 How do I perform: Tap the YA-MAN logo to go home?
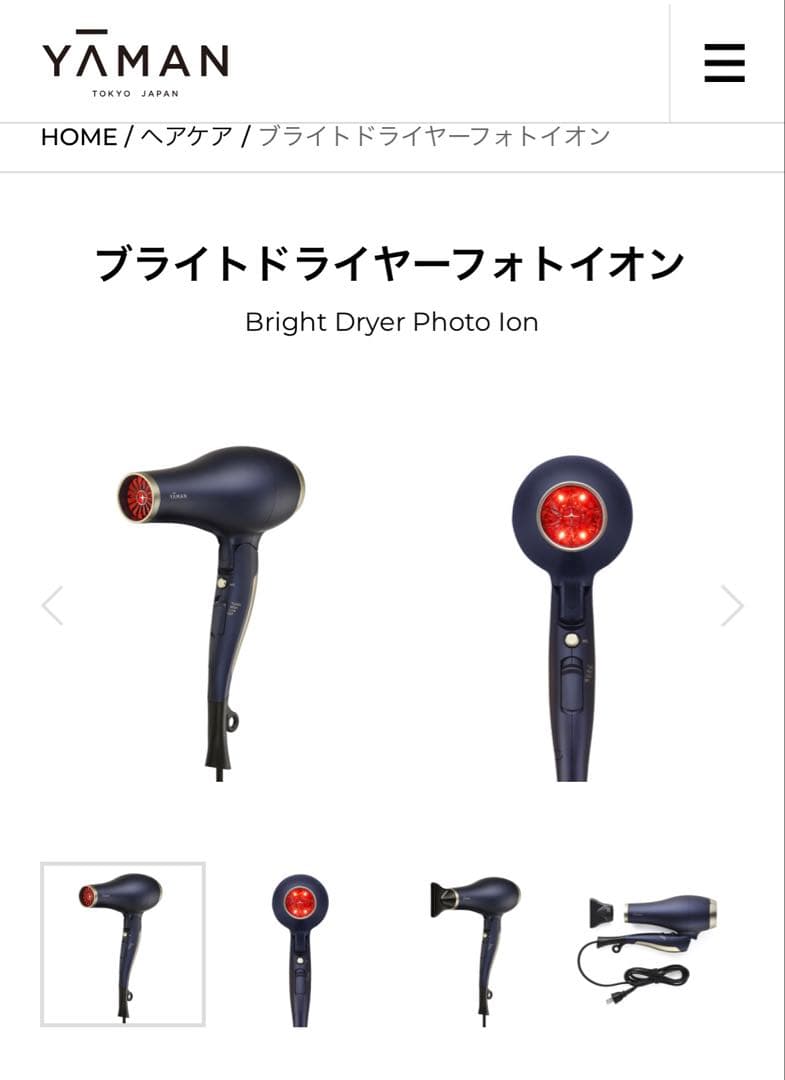tap(135, 61)
